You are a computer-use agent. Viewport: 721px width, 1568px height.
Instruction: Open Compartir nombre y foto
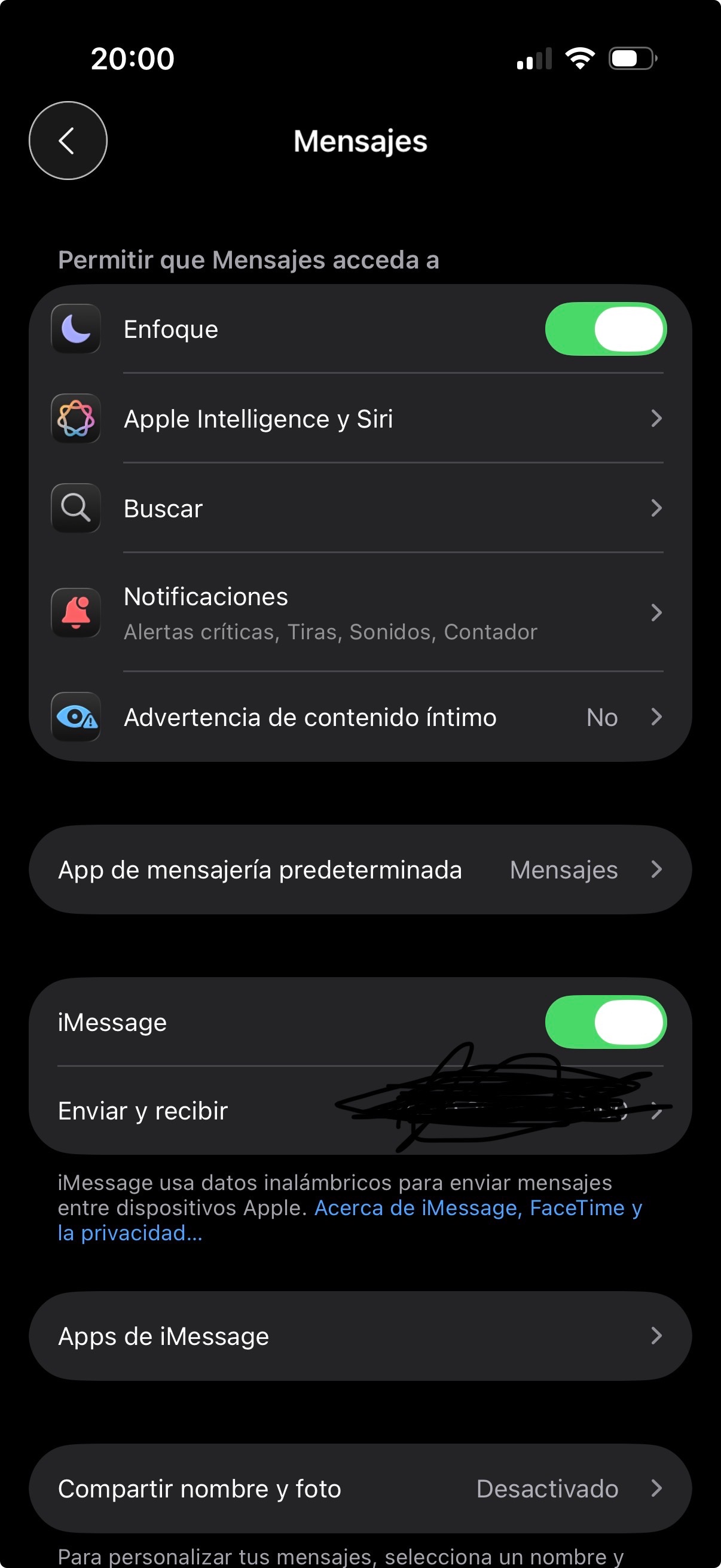pos(360,1488)
